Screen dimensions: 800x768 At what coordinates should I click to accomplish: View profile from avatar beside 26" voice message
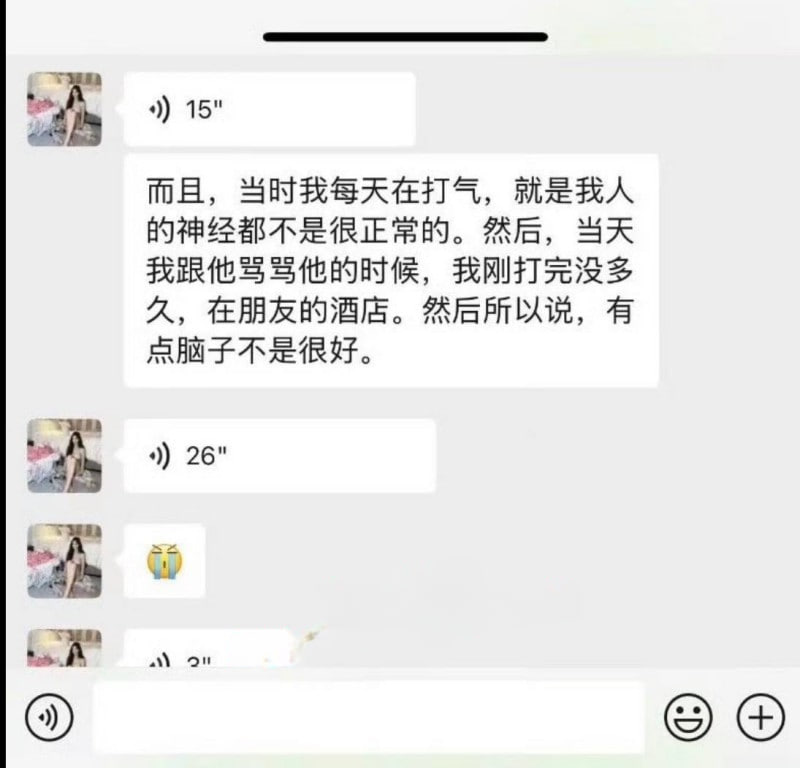[x=64, y=456]
